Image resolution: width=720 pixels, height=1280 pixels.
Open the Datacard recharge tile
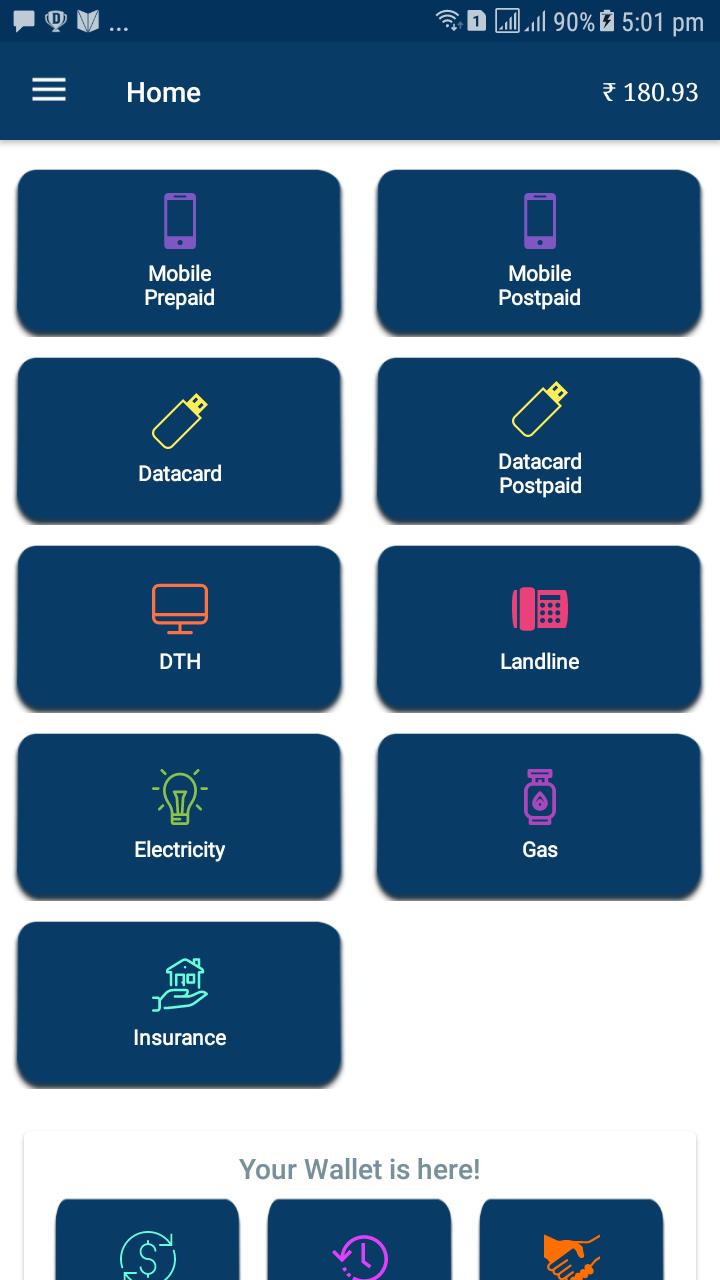coord(180,439)
